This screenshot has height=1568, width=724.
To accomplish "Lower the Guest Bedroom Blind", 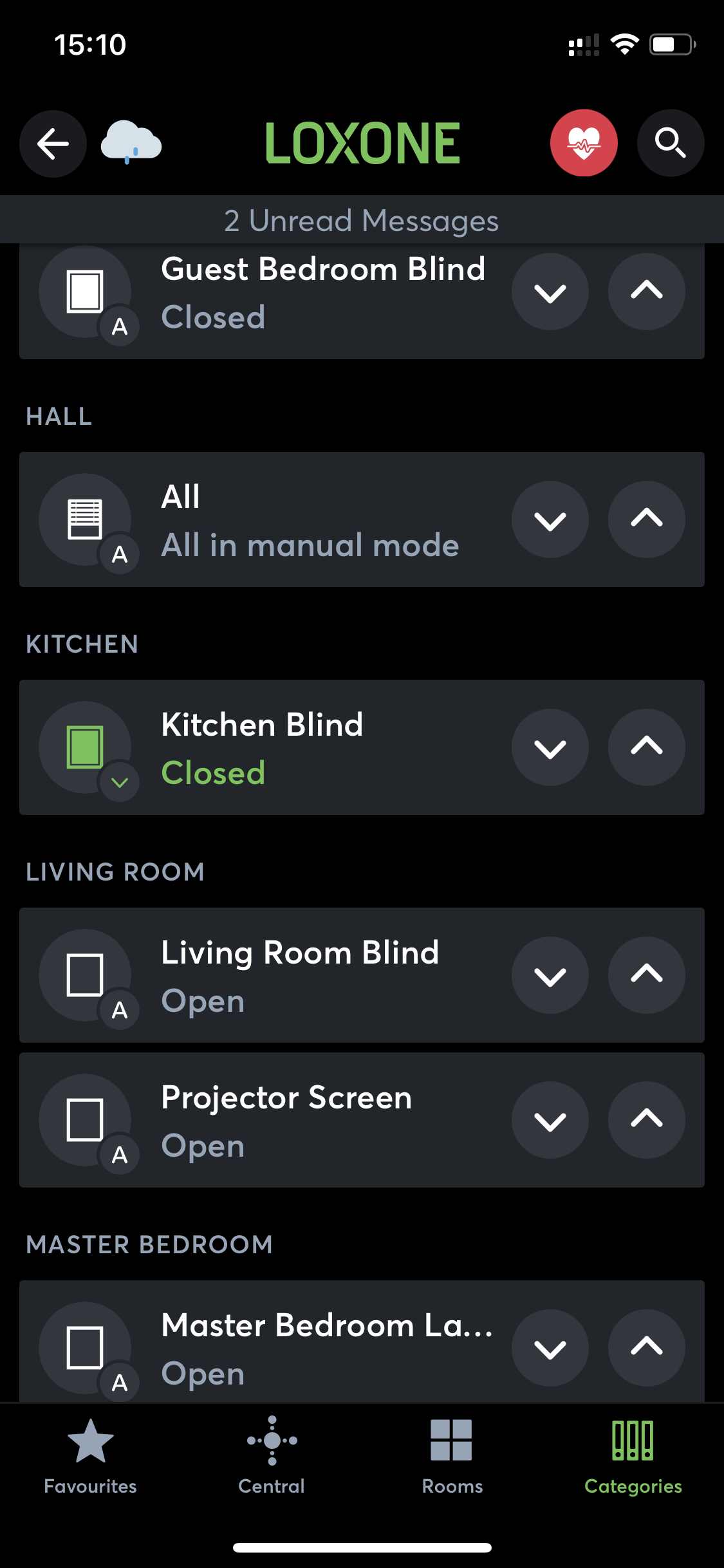I will 550,292.
